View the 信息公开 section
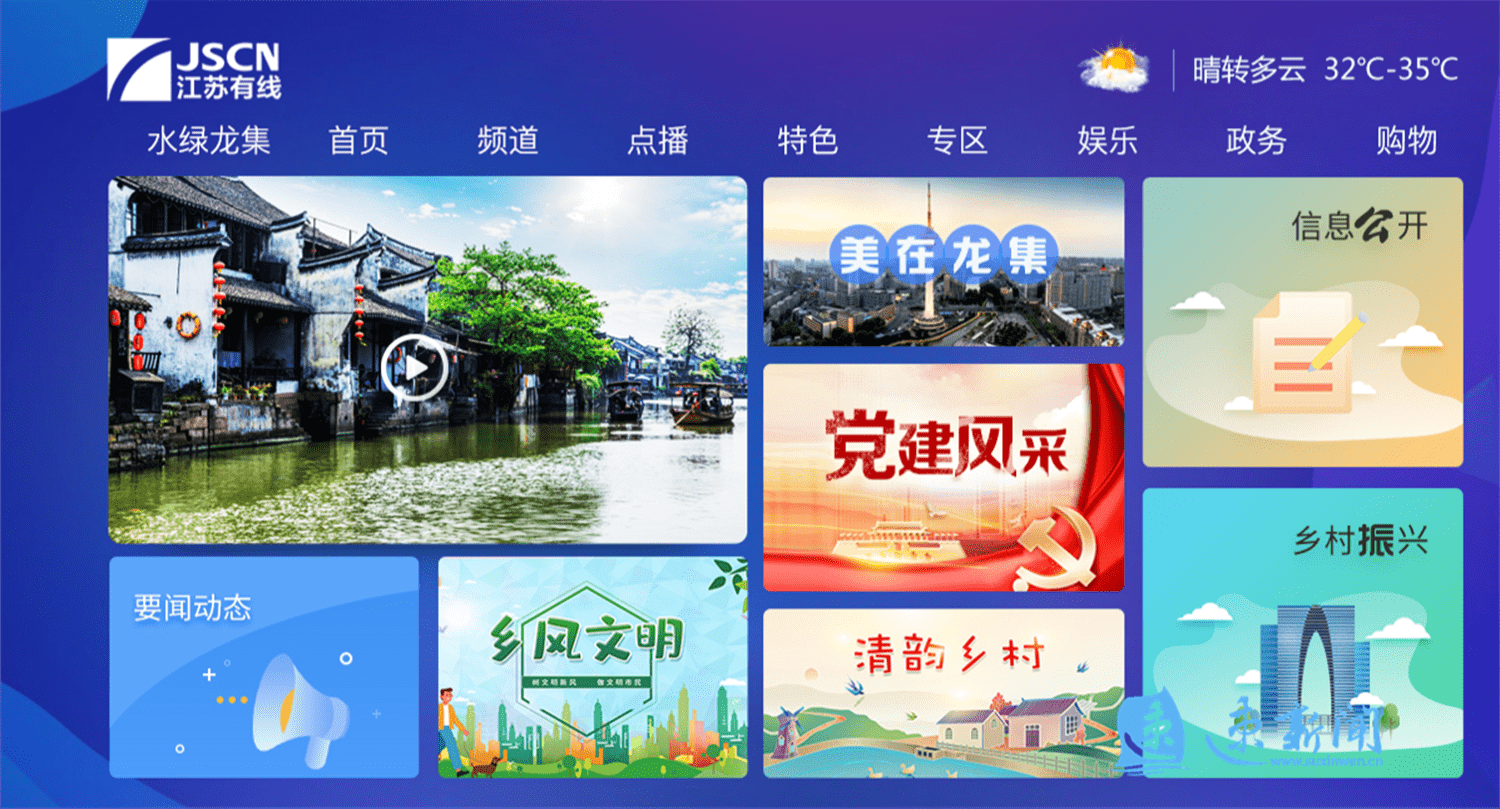1500x809 pixels. 1302,322
